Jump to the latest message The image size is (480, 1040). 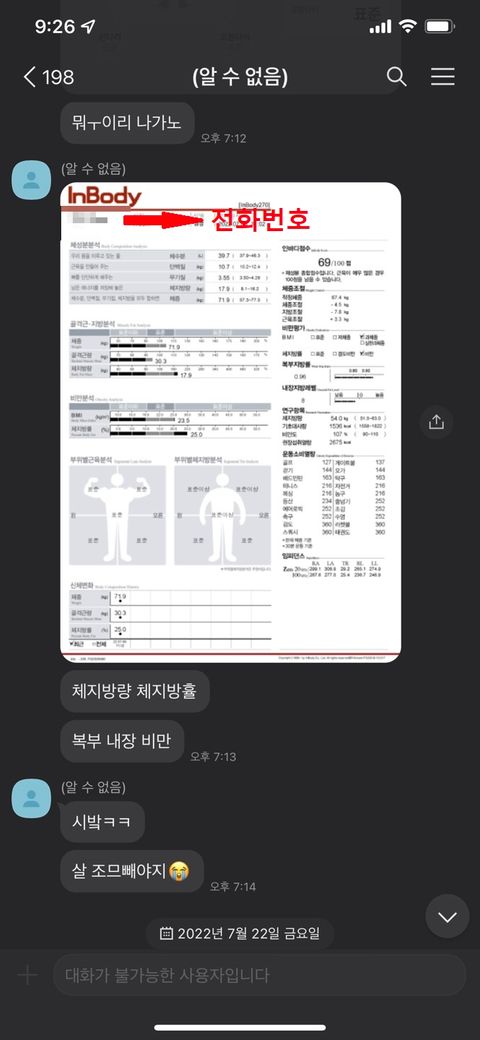[x=448, y=917]
